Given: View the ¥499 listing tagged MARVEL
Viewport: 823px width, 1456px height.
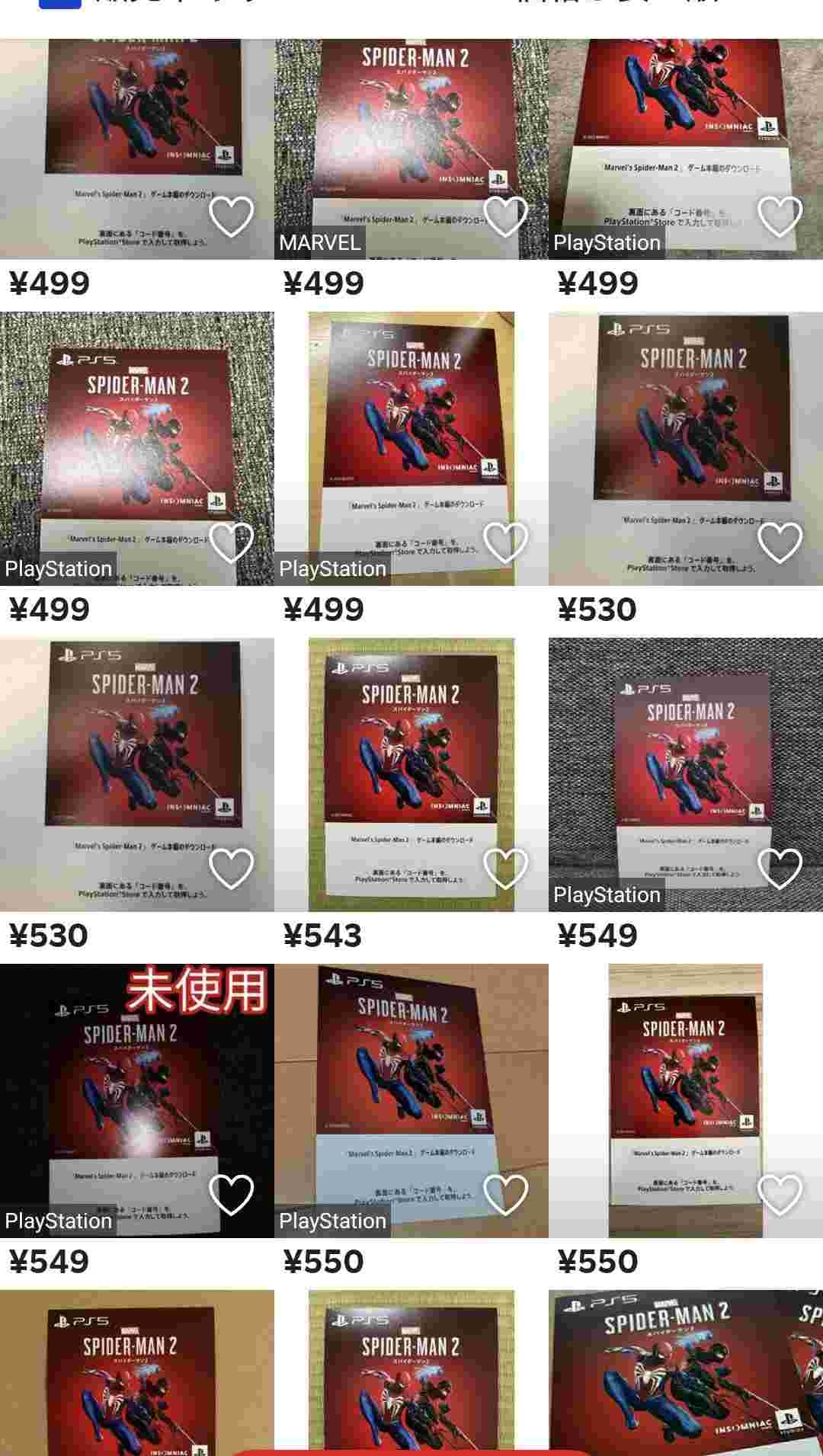Looking at the screenshot, I should pyautogui.click(x=411, y=137).
